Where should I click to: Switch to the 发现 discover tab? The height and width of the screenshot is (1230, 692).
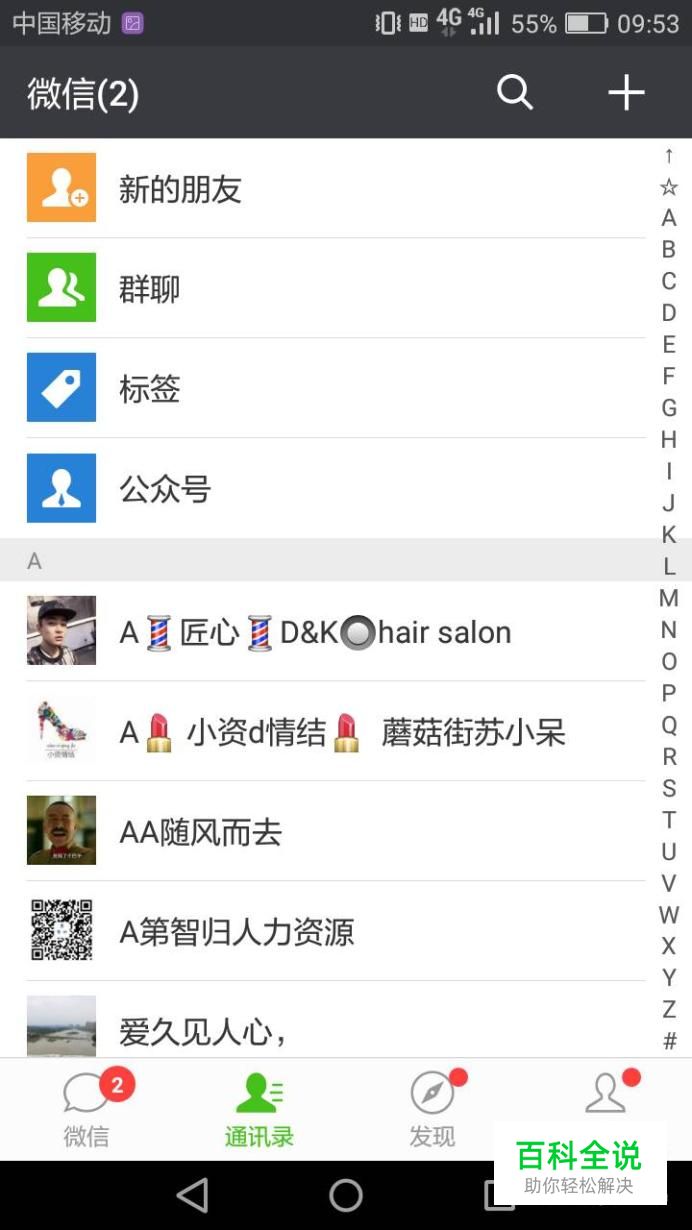click(x=432, y=1110)
